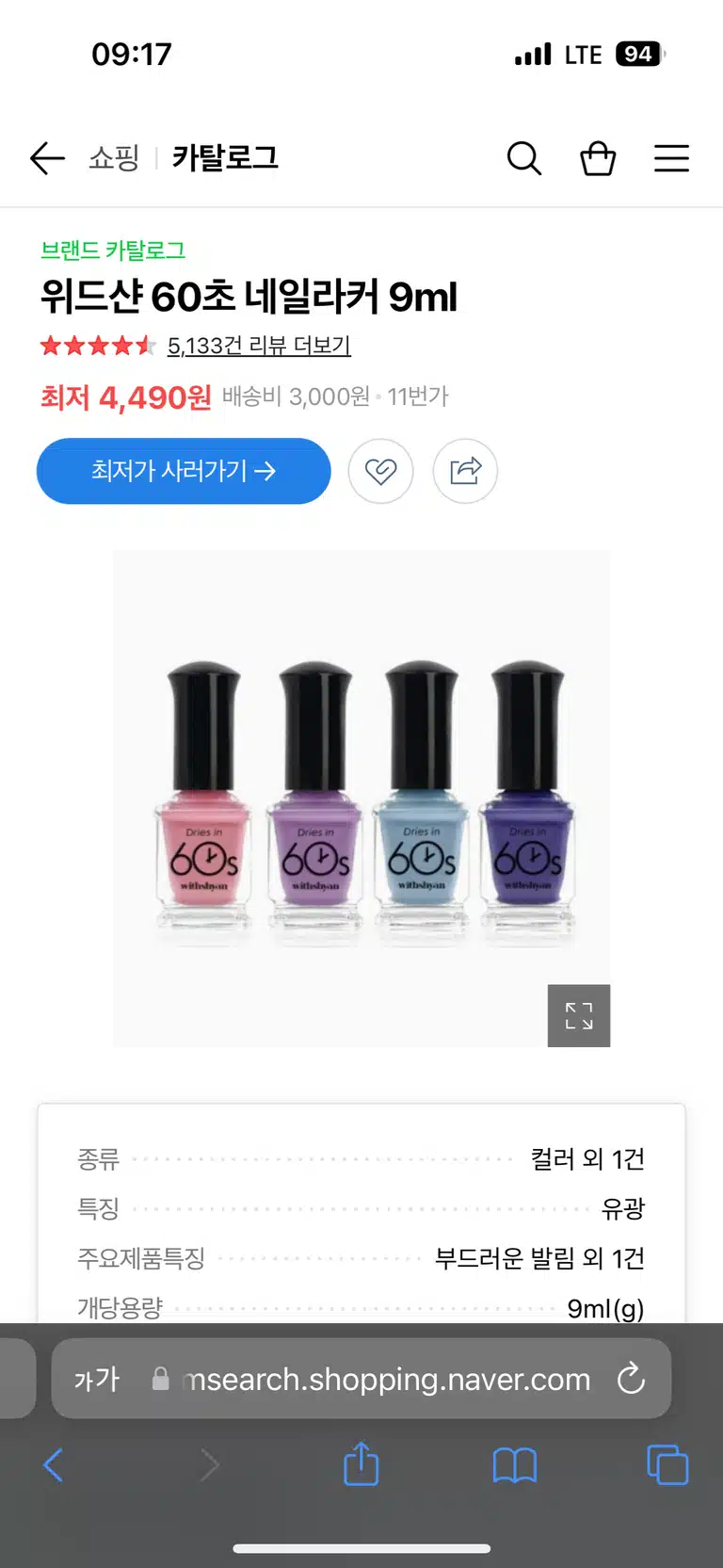Image resolution: width=723 pixels, height=1568 pixels.
Task: Go back with the header arrow
Action: click(x=47, y=158)
